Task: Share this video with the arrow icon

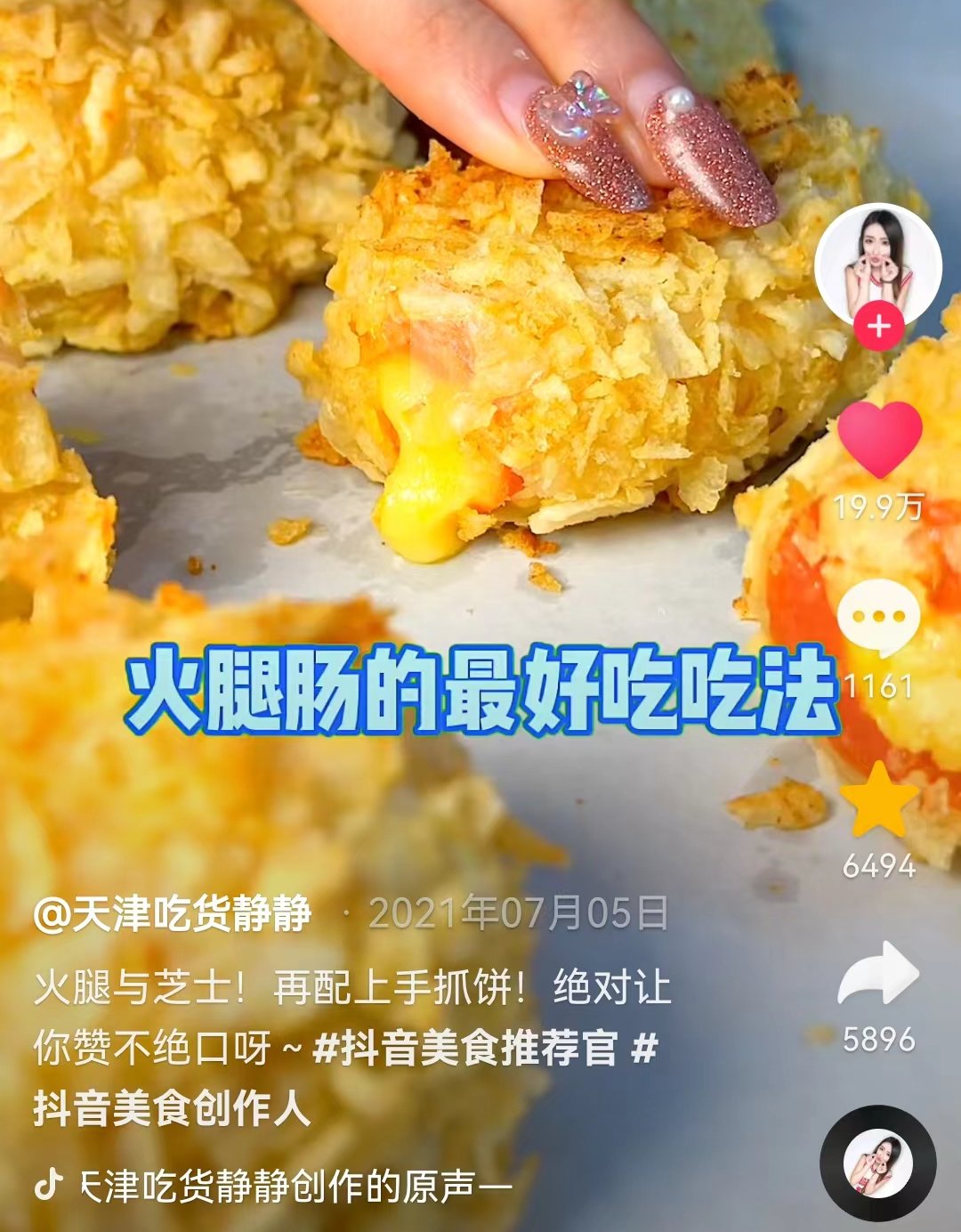Action: tap(878, 975)
